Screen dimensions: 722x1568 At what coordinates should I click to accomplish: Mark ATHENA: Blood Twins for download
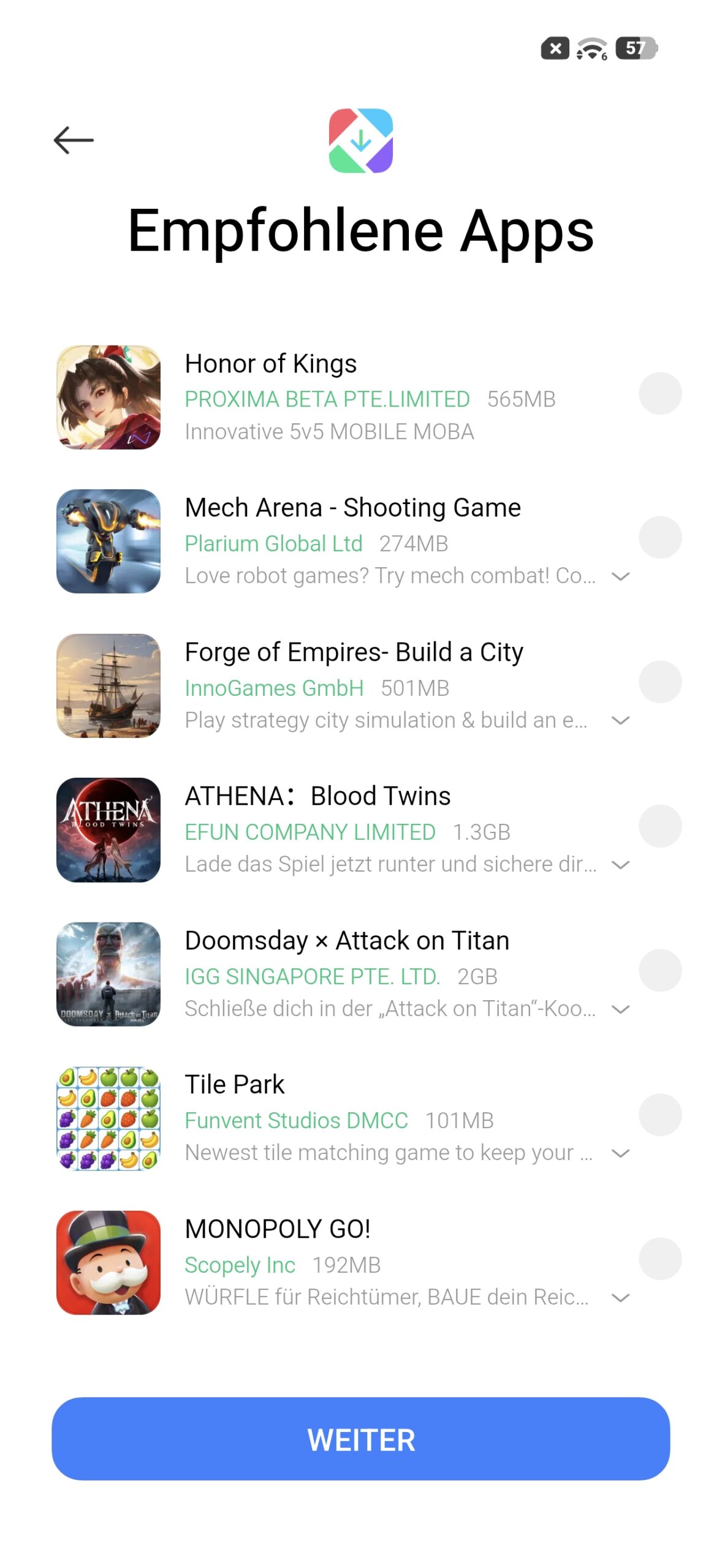pos(659,826)
